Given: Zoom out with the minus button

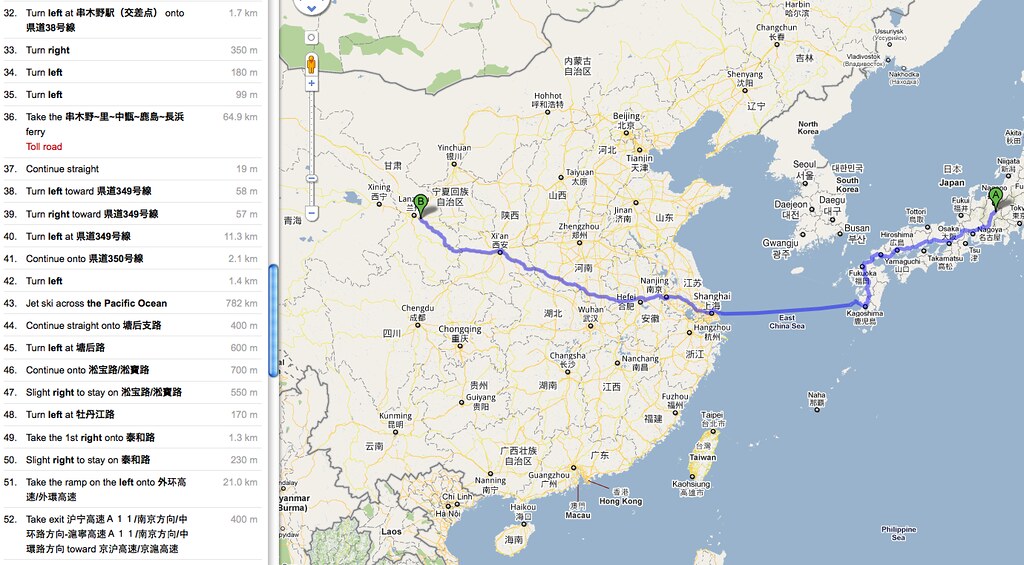Looking at the screenshot, I should [311, 213].
